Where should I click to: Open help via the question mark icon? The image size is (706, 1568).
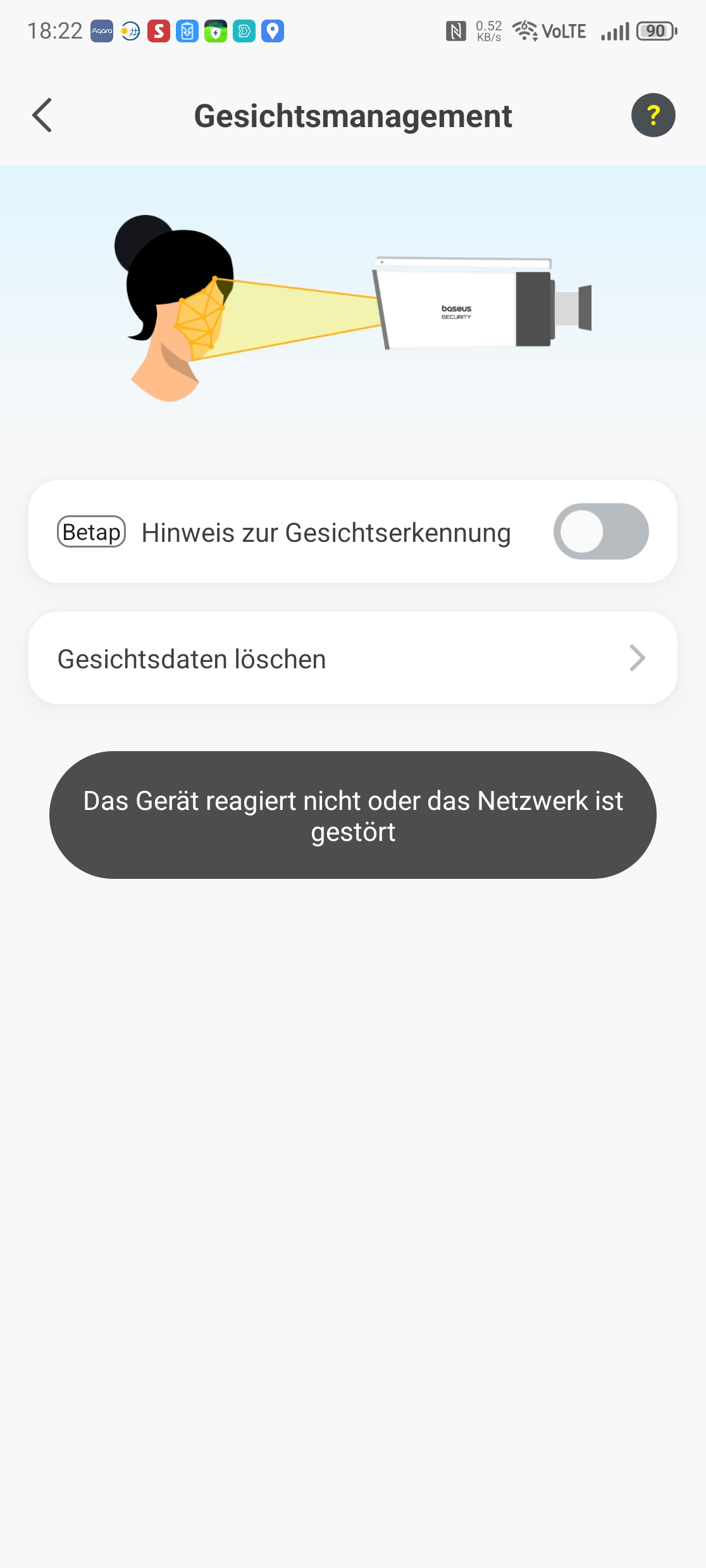[x=653, y=115]
